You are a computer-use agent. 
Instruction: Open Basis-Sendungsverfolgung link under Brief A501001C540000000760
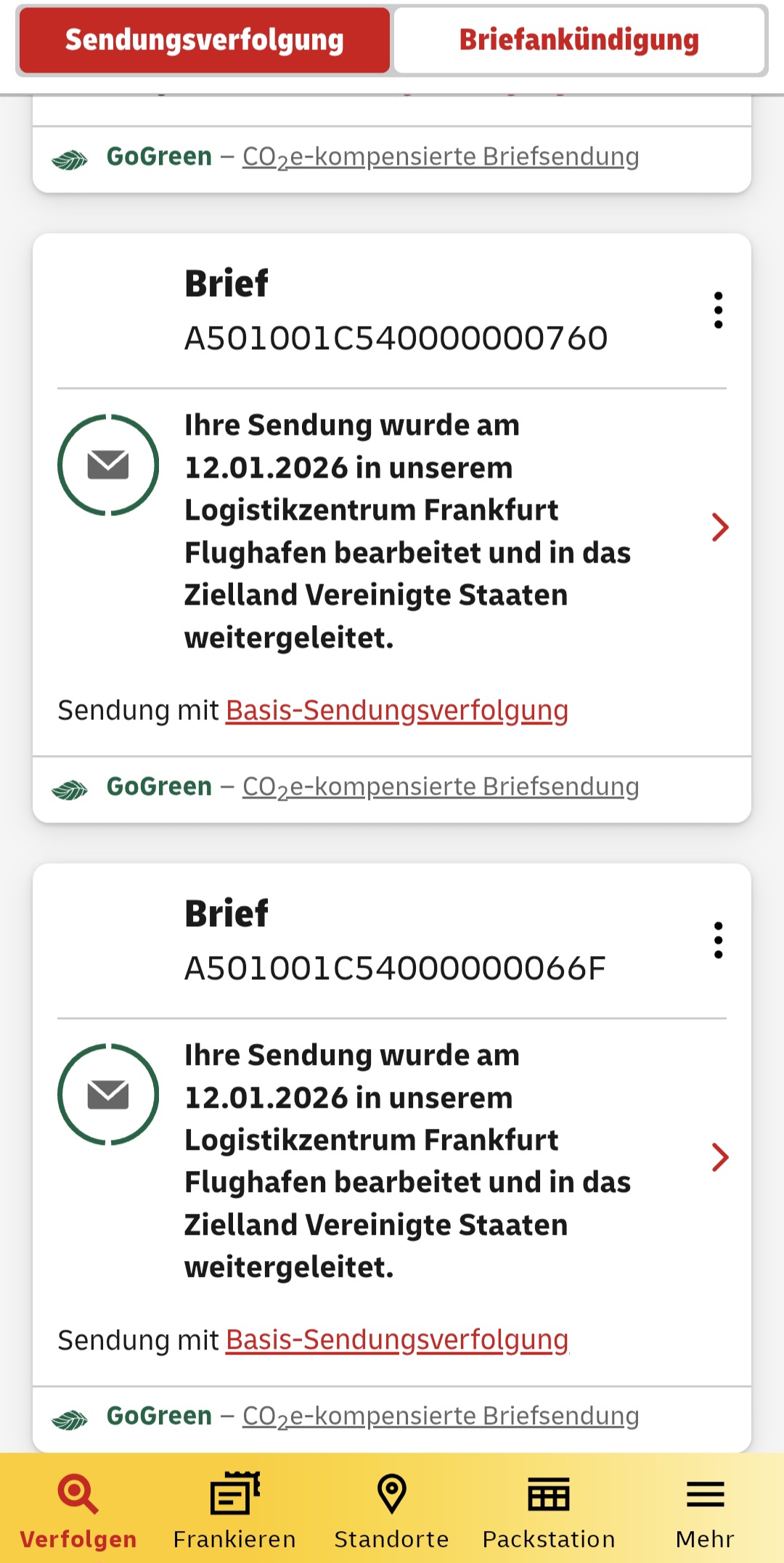point(396,711)
